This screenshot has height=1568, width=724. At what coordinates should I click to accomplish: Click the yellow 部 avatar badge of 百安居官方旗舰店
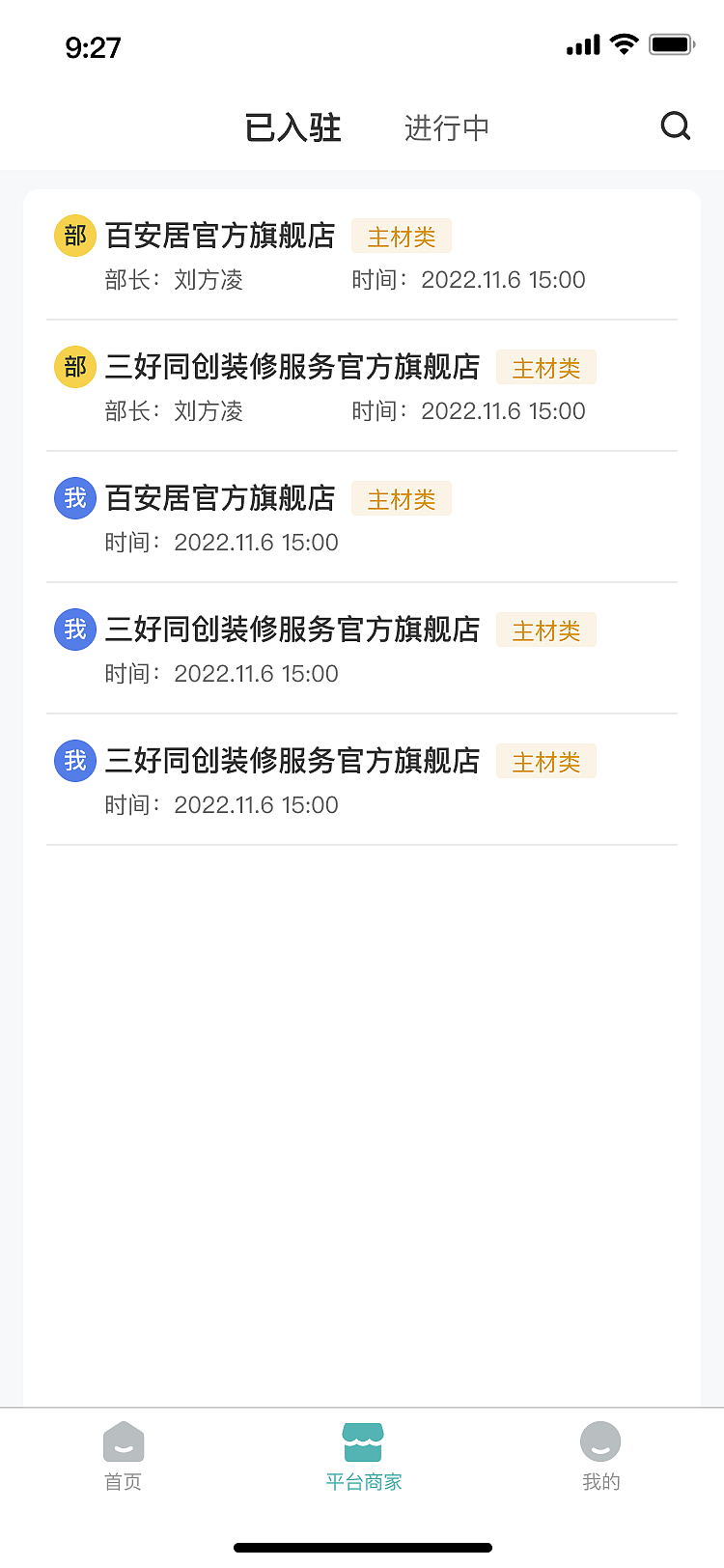click(x=74, y=235)
